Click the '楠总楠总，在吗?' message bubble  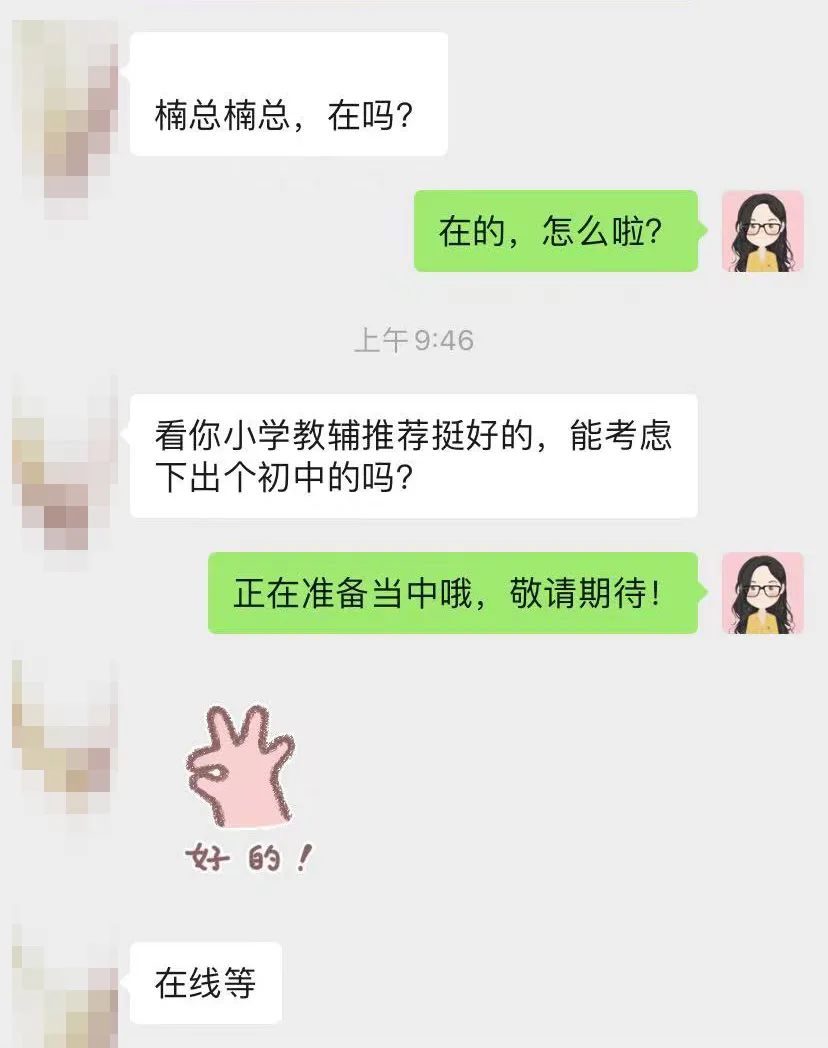point(290,95)
